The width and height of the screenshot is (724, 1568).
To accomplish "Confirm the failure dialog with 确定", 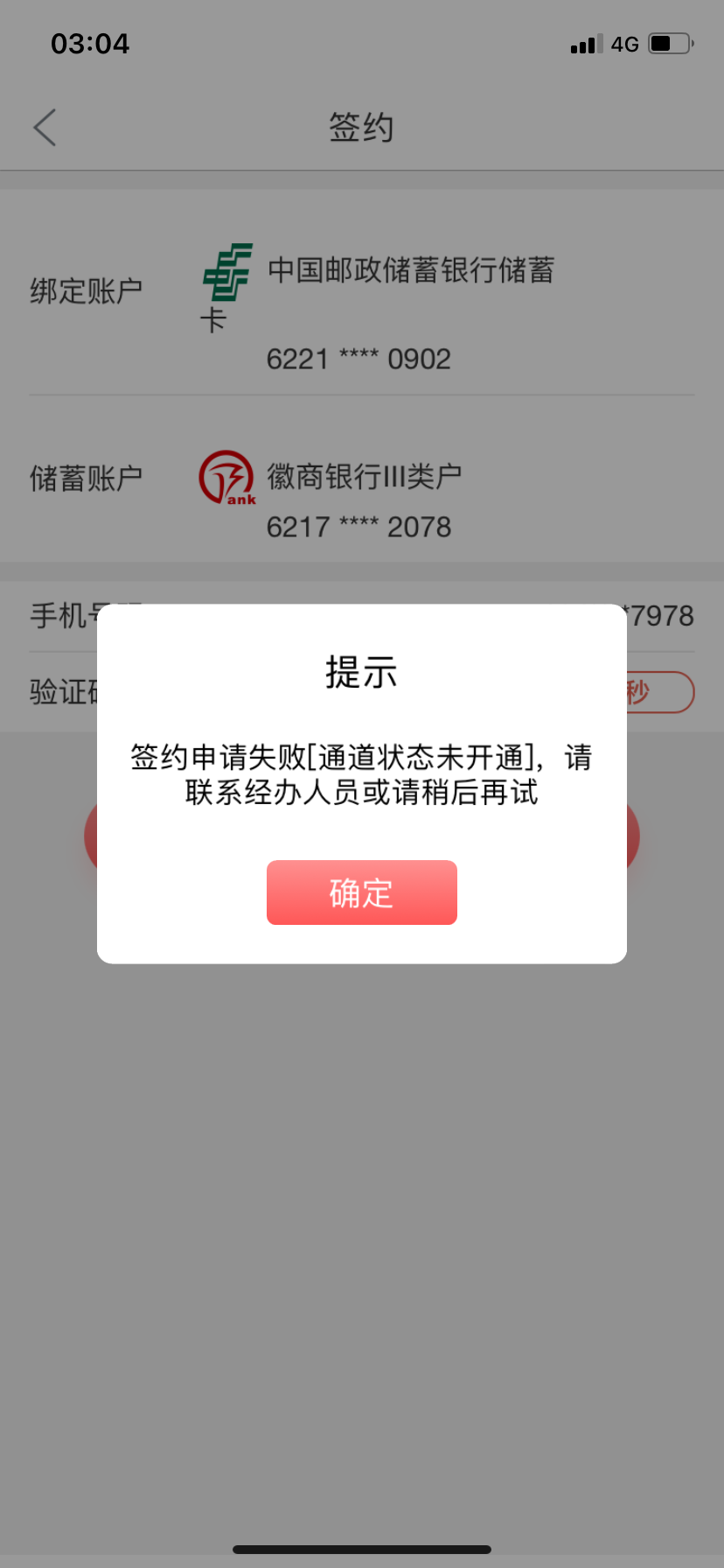I will point(361,892).
